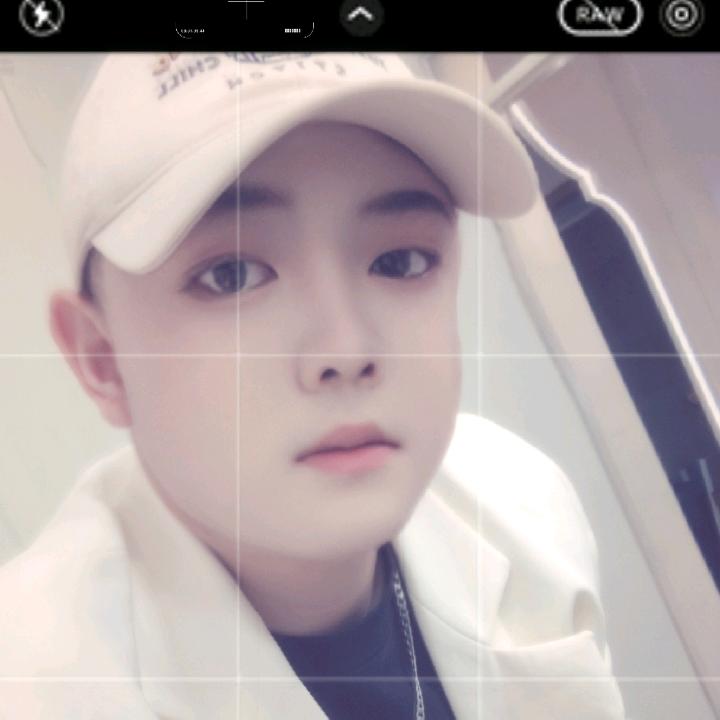Toggle the Live Photo icon
The width and height of the screenshot is (720, 720).
click(x=681, y=15)
